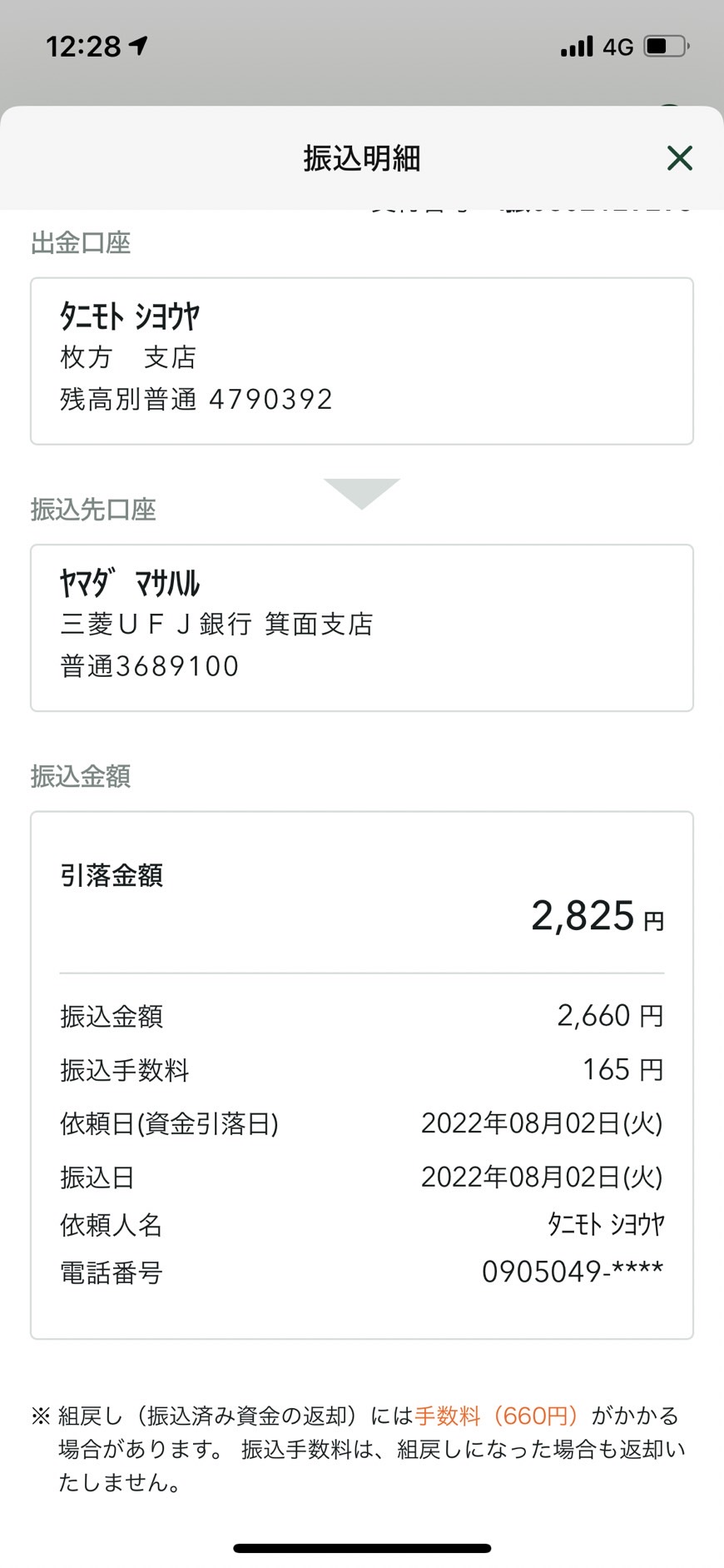This screenshot has width=724, height=1568.
Task: Close the 振込明細 sheet
Action: [x=679, y=157]
